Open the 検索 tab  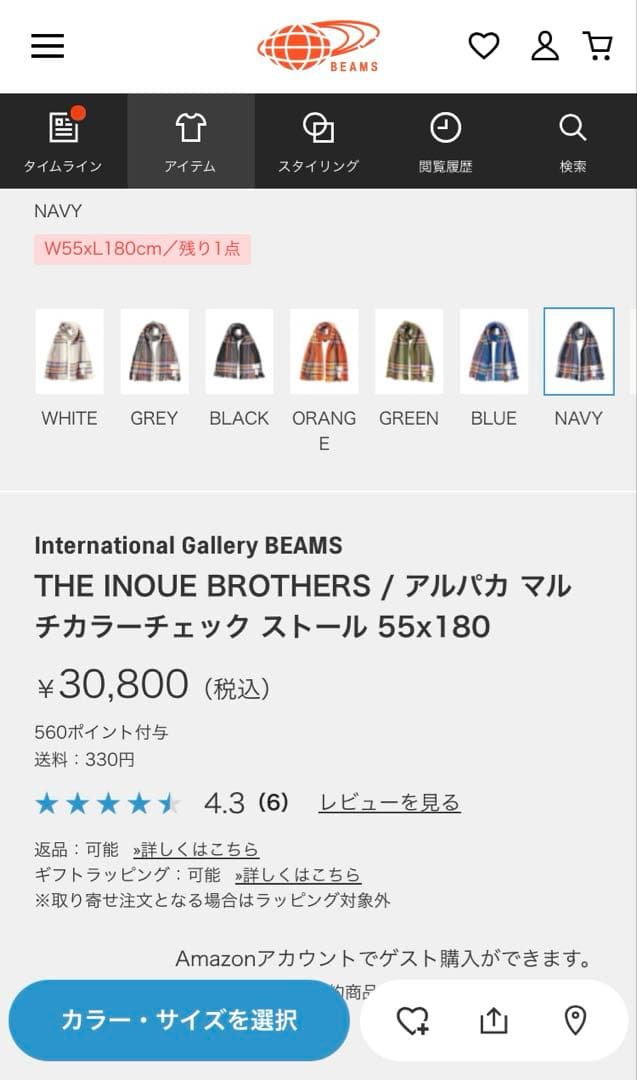point(573,141)
